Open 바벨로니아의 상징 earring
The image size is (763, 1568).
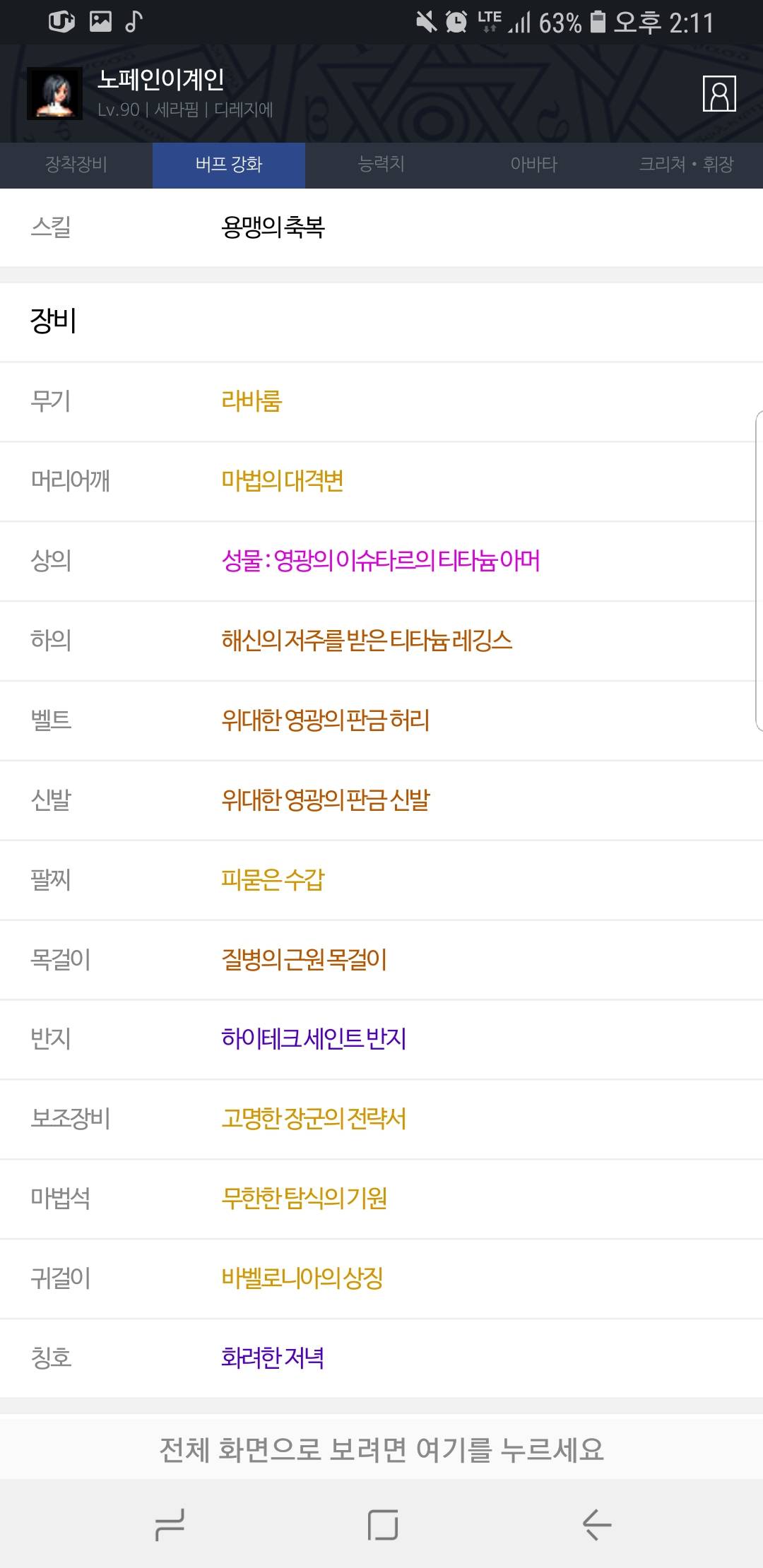point(302,1278)
